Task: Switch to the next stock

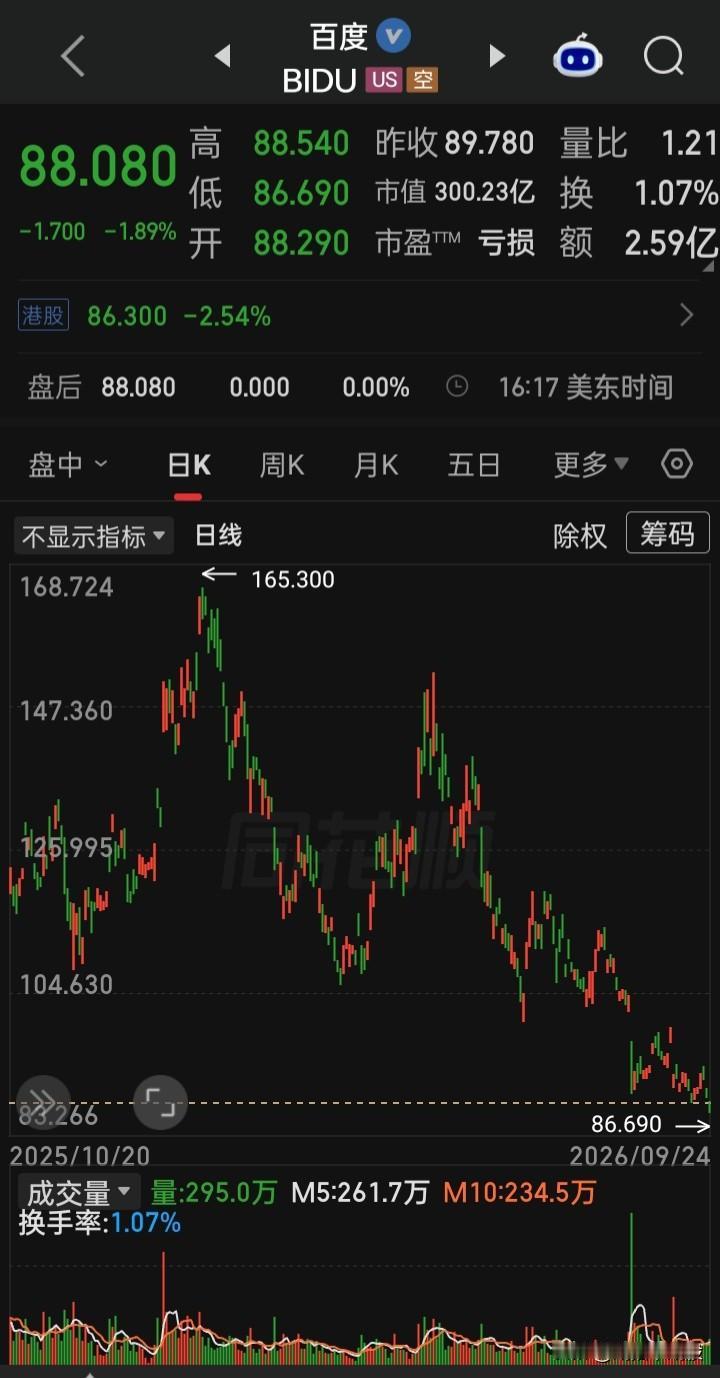Action: click(496, 56)
